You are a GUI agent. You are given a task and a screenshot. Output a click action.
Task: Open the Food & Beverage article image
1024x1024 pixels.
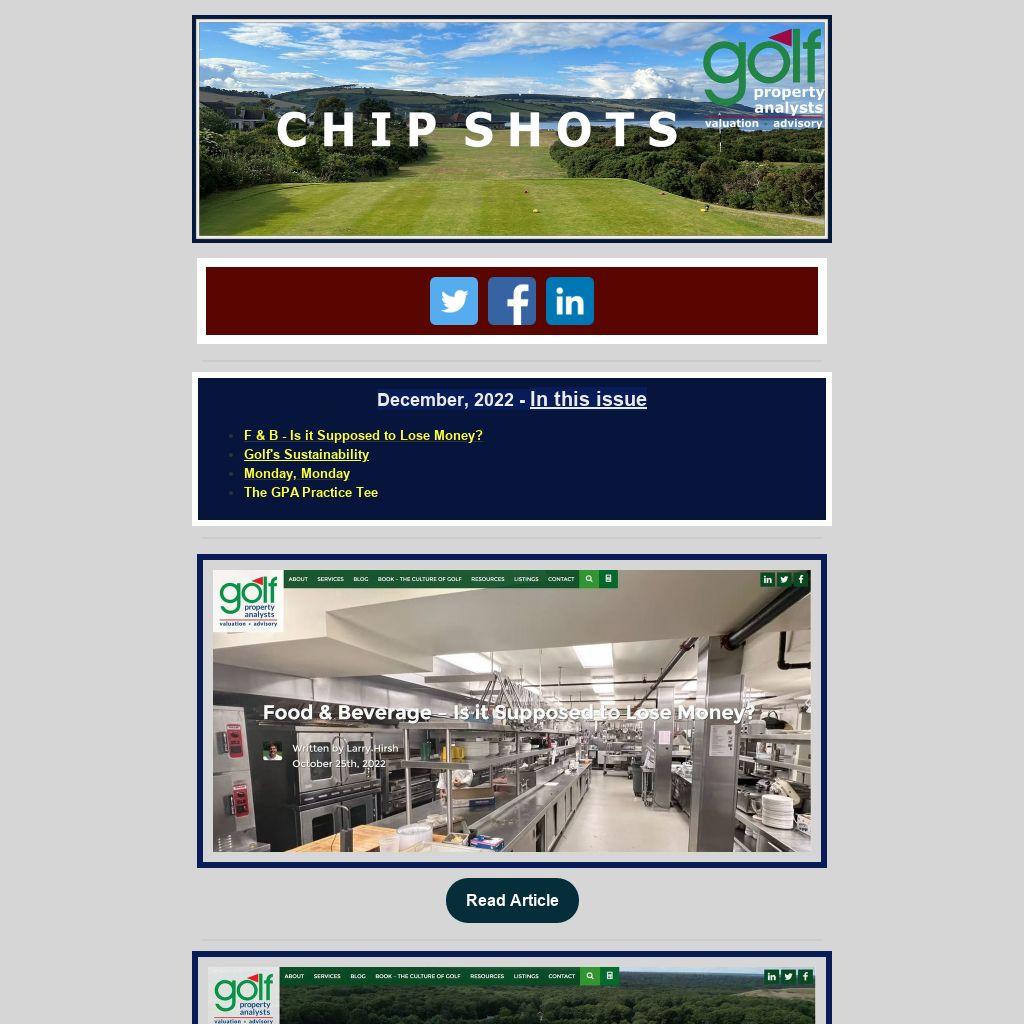(x=512, y=711)
